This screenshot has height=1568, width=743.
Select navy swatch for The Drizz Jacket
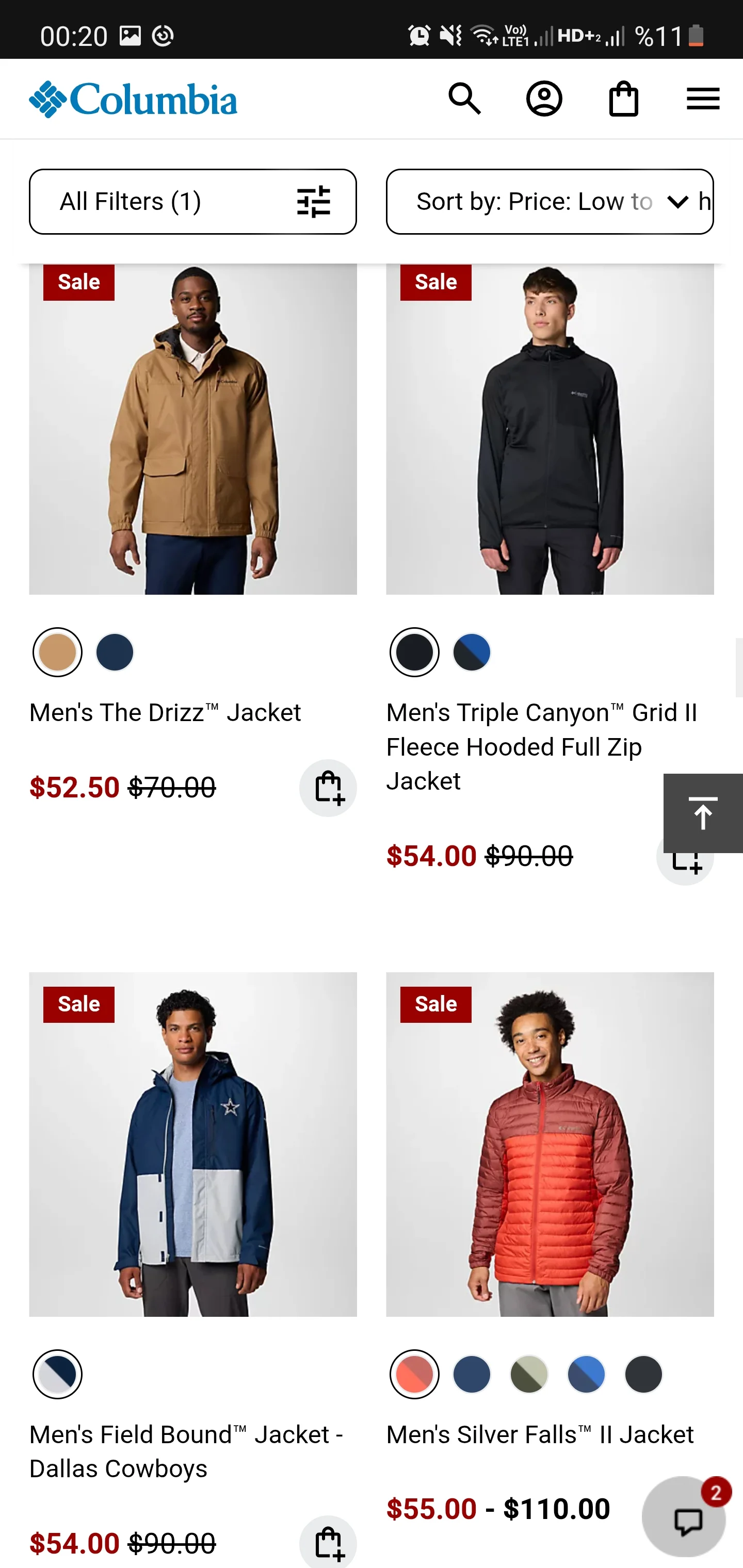point(115,652)
